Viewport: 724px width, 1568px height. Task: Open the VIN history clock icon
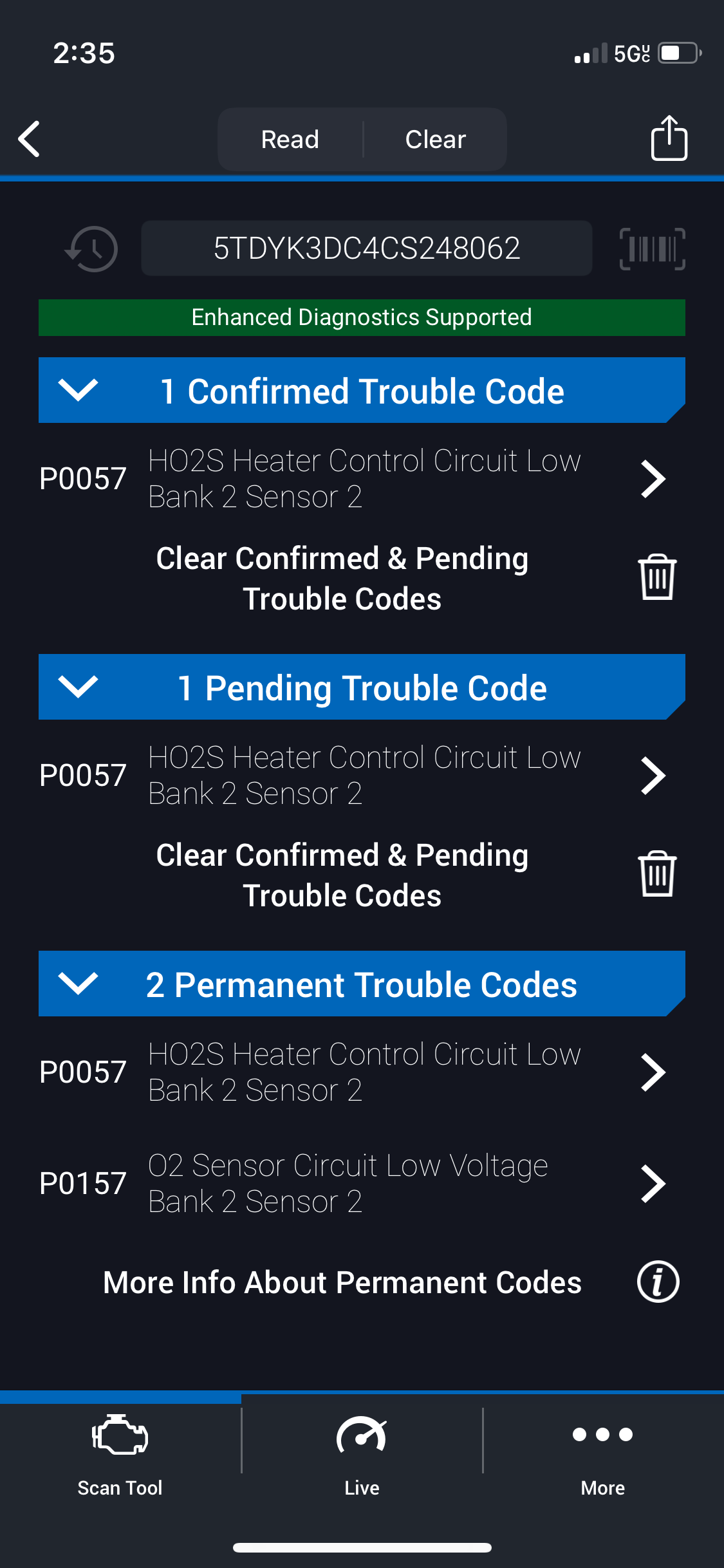92,249
